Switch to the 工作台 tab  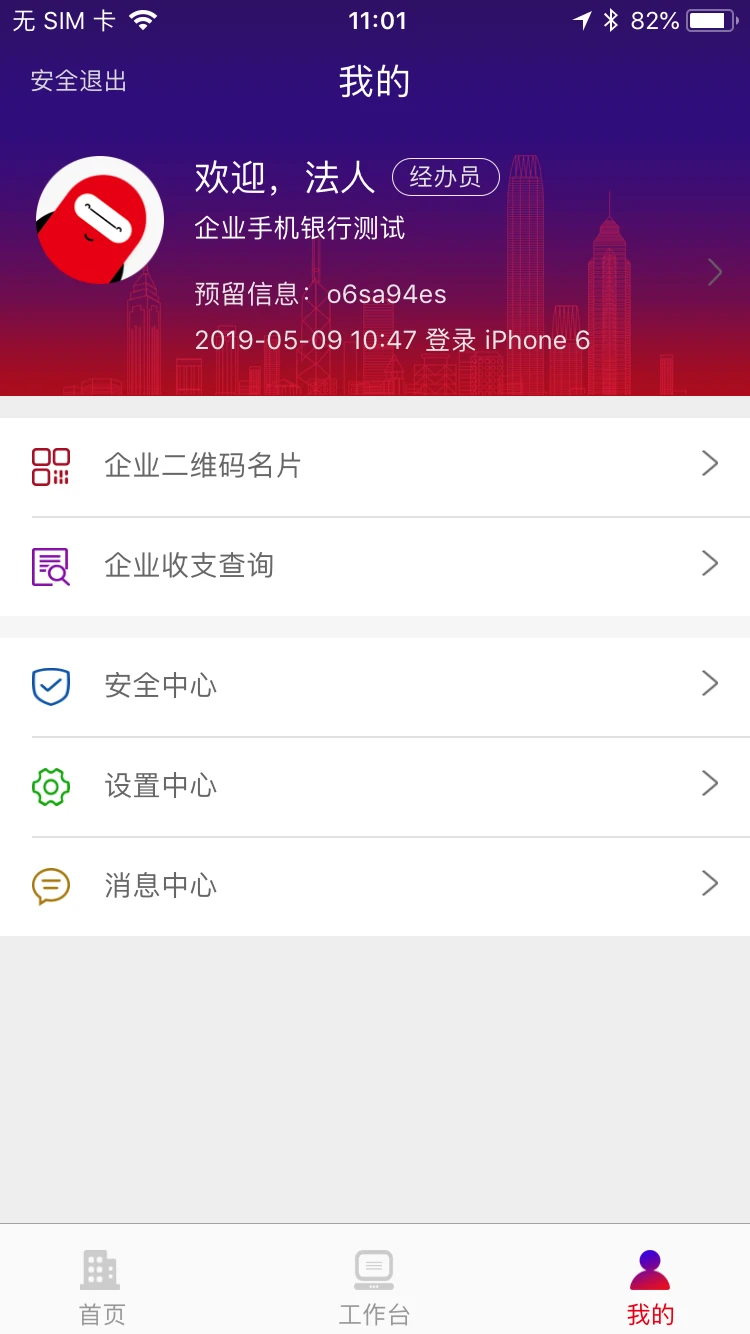click(374, 1285)
